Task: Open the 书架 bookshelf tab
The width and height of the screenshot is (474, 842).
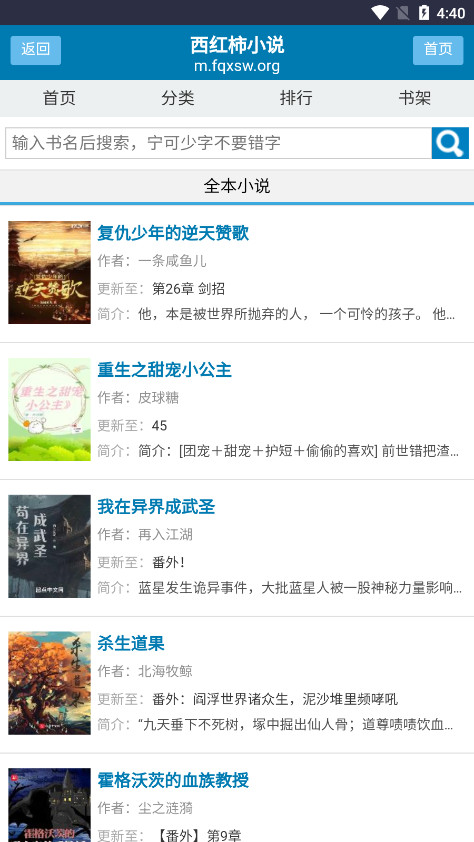Action: pos(414,98)
